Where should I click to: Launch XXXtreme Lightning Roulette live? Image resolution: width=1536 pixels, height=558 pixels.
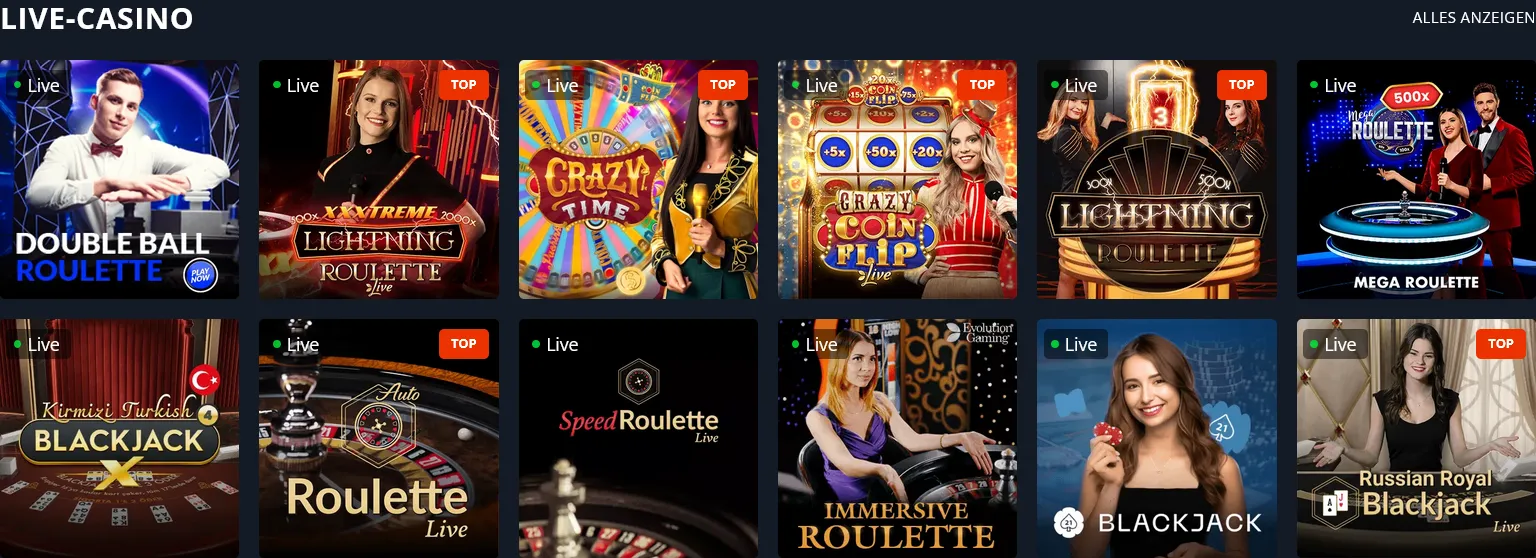(x=378, y=180)
